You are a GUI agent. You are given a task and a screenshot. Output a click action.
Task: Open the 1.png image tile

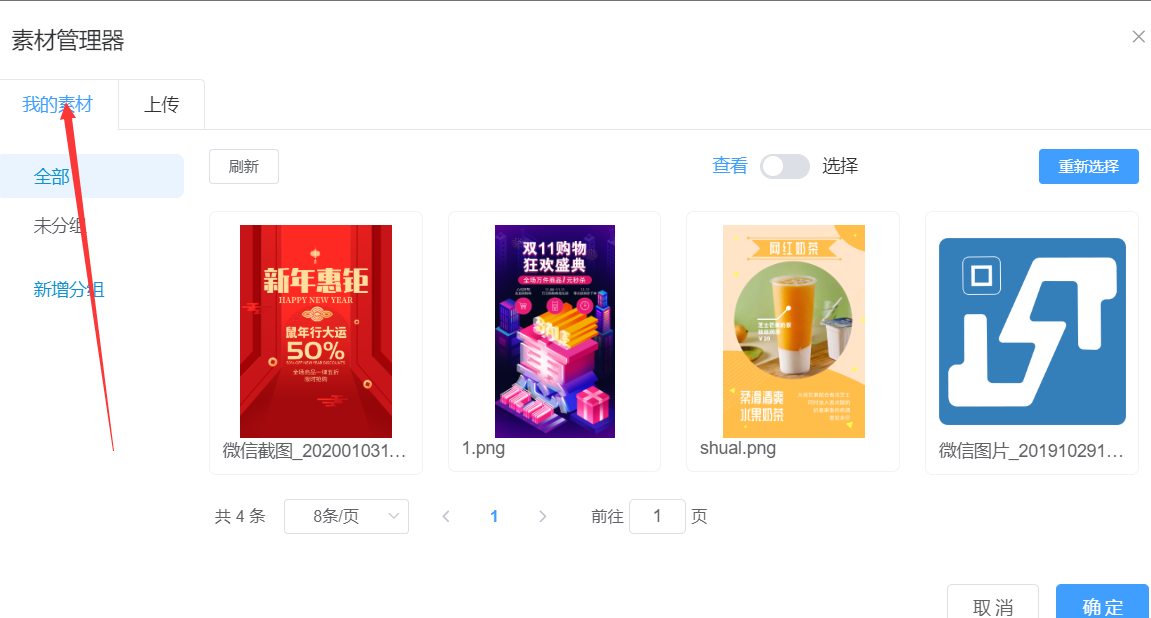coord(554,331)
